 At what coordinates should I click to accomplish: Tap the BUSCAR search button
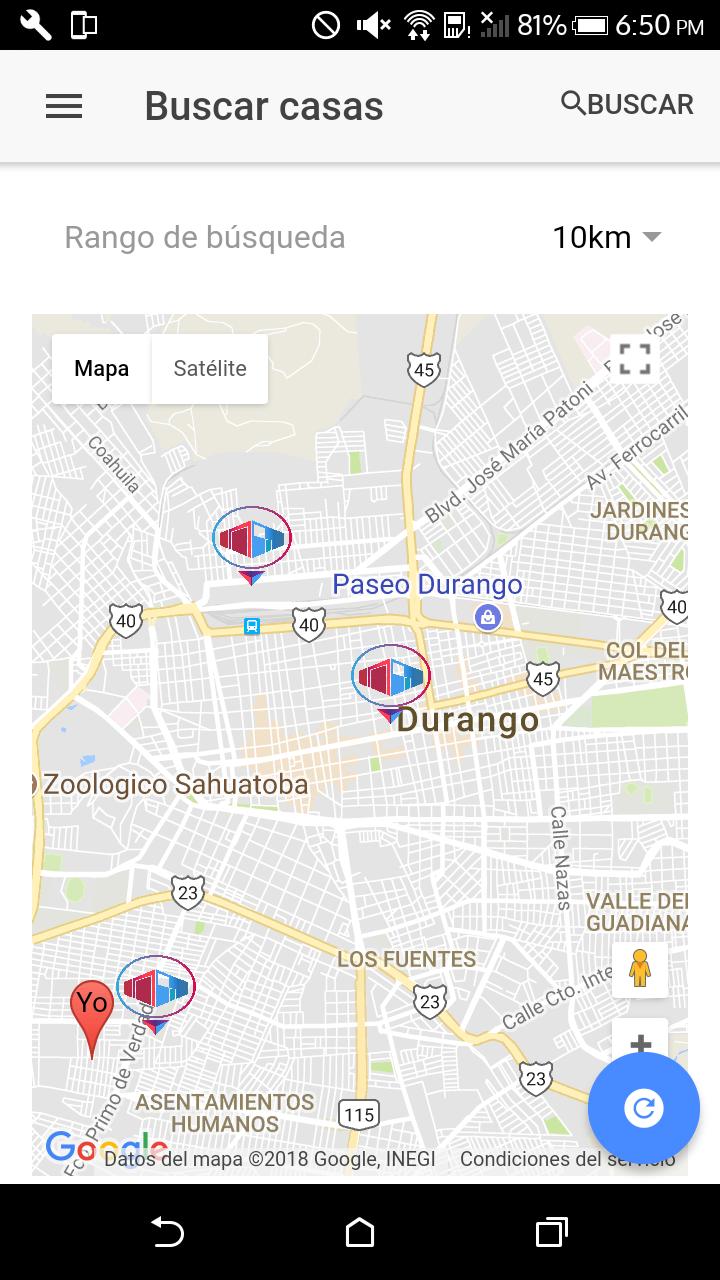627,104
